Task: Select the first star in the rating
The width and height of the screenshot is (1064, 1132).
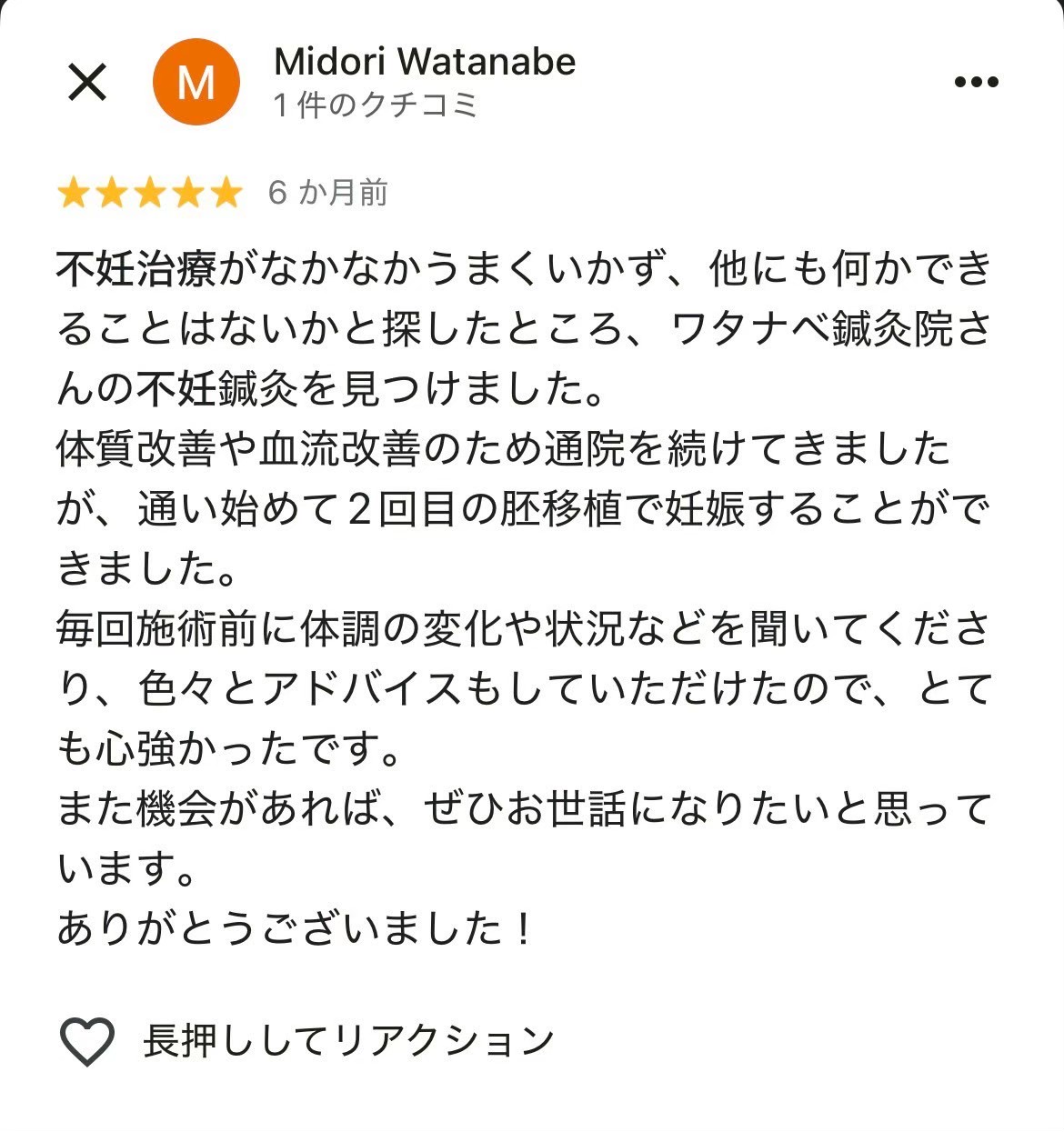Action: click(73, 193)
